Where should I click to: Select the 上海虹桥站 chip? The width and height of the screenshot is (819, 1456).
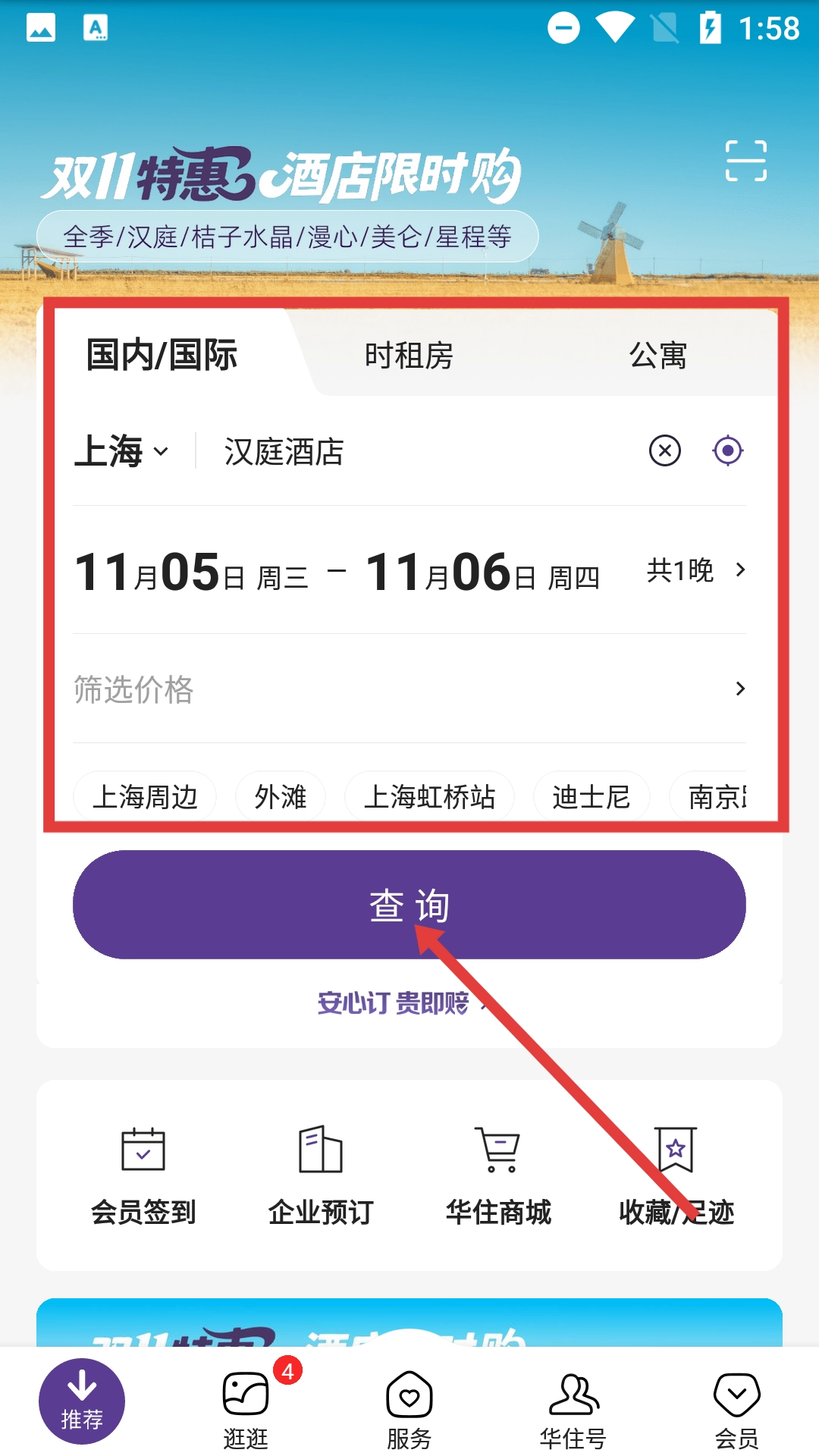(429, 797)
